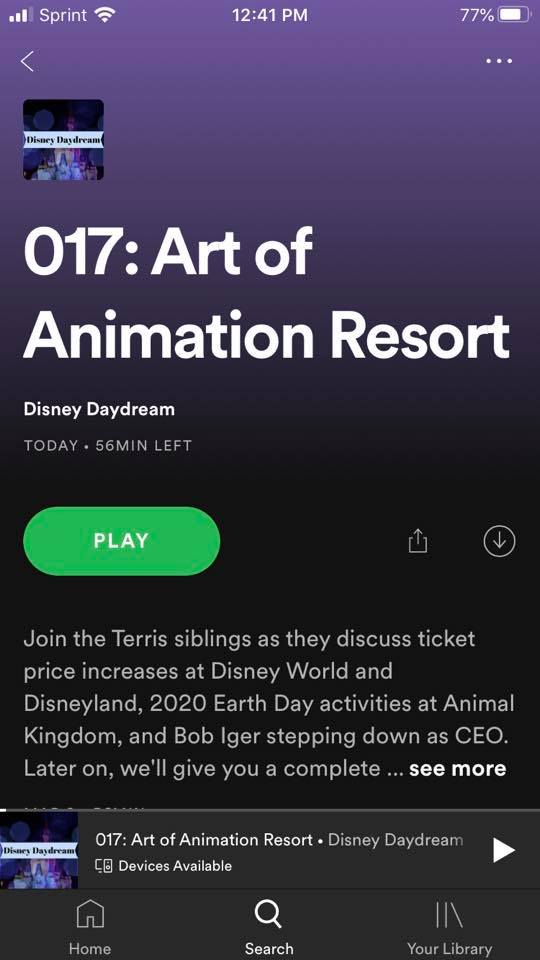Share this episode
Viewport: 540px width, 960px height.
(x=418, y=541)
